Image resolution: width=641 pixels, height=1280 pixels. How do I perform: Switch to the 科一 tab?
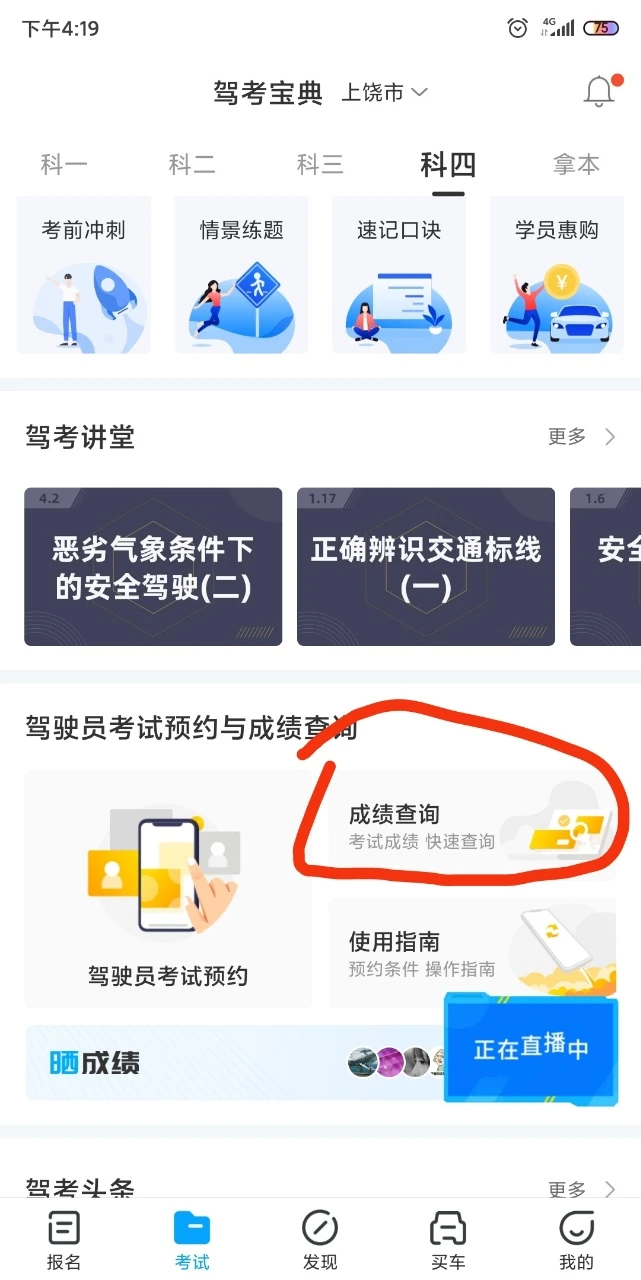pyautogui.click(x=64, y=165)
